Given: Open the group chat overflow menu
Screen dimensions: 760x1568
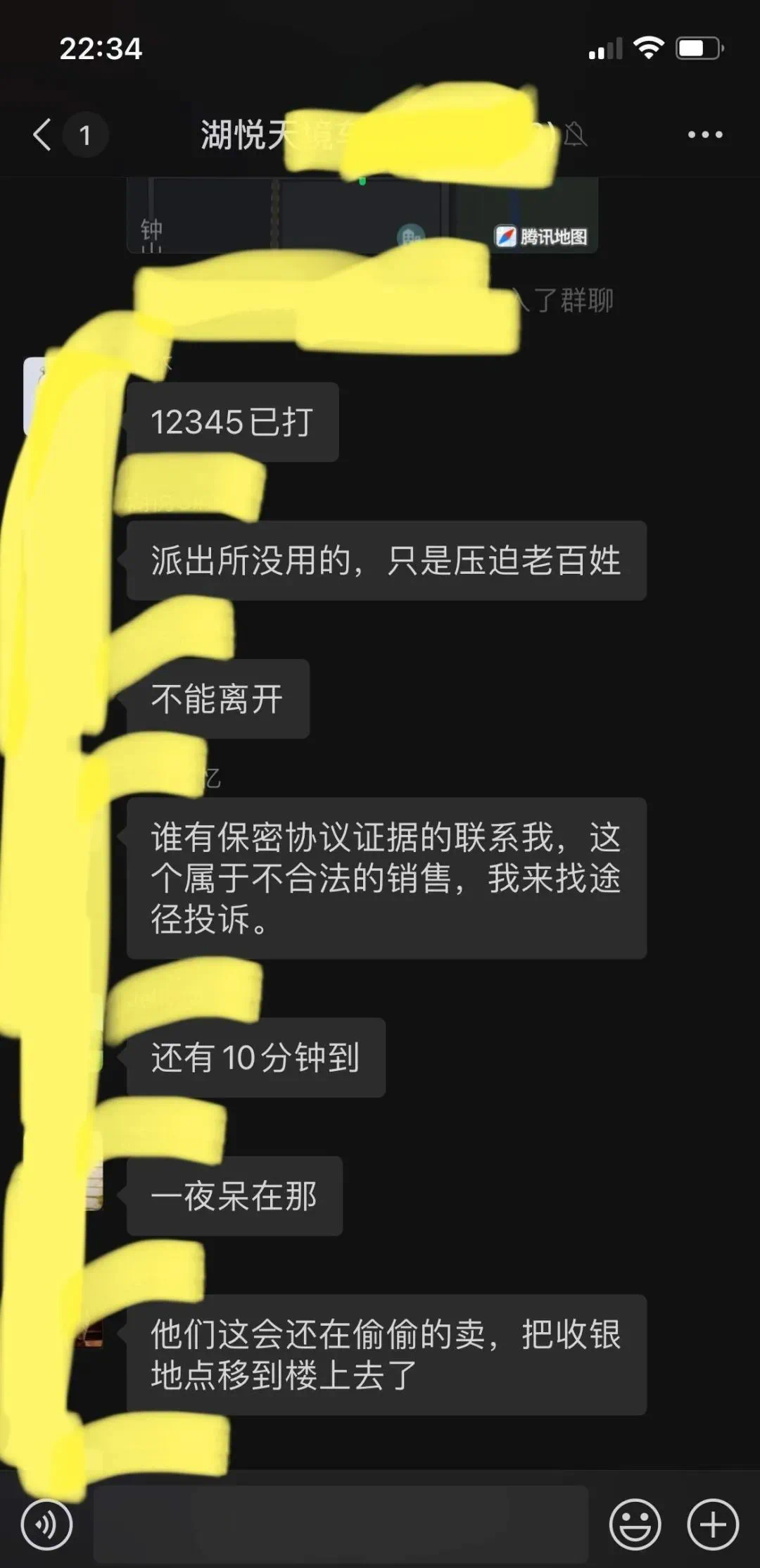Looking at the screenshot, I should pos(705,134).
